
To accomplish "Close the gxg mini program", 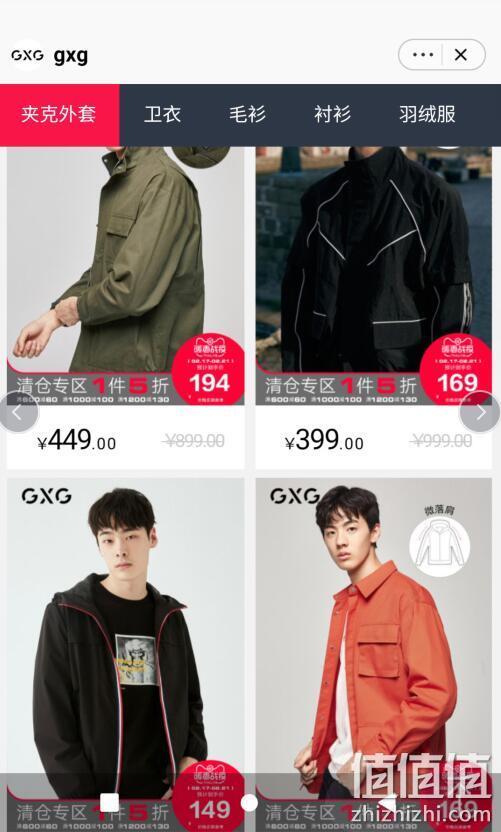I will click(461, 55).
